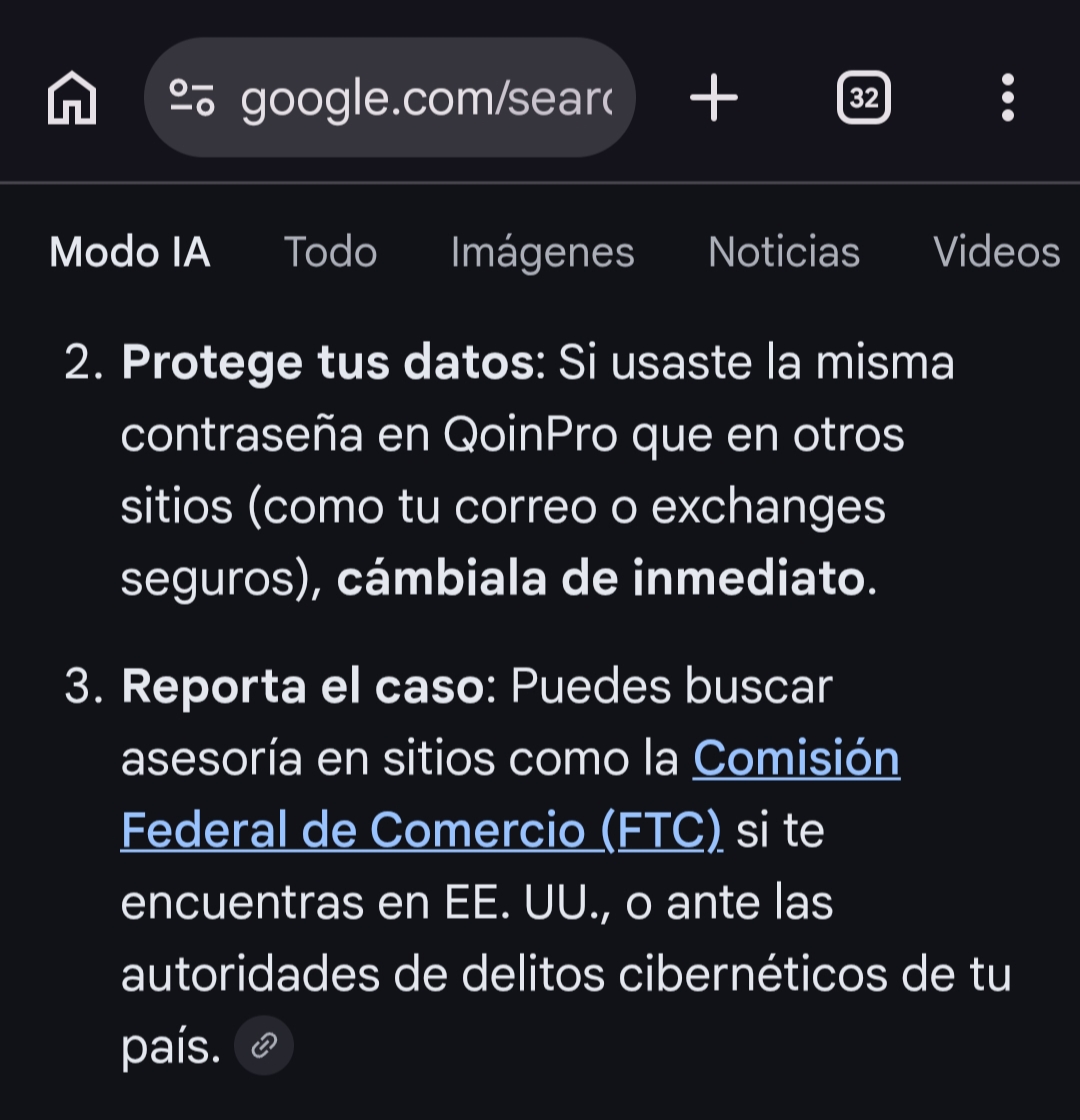Open the browser overflow menu
1080x1120 pixels.
tap(1007, 99)
